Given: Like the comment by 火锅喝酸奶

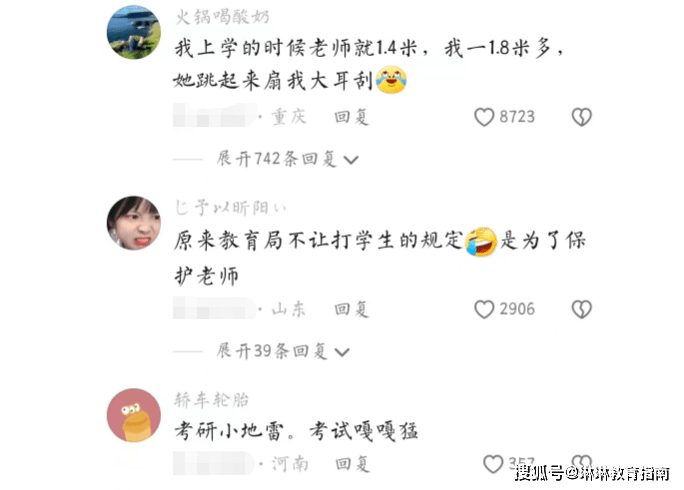Looking at the screenshot, I should [x=484, y=117].
